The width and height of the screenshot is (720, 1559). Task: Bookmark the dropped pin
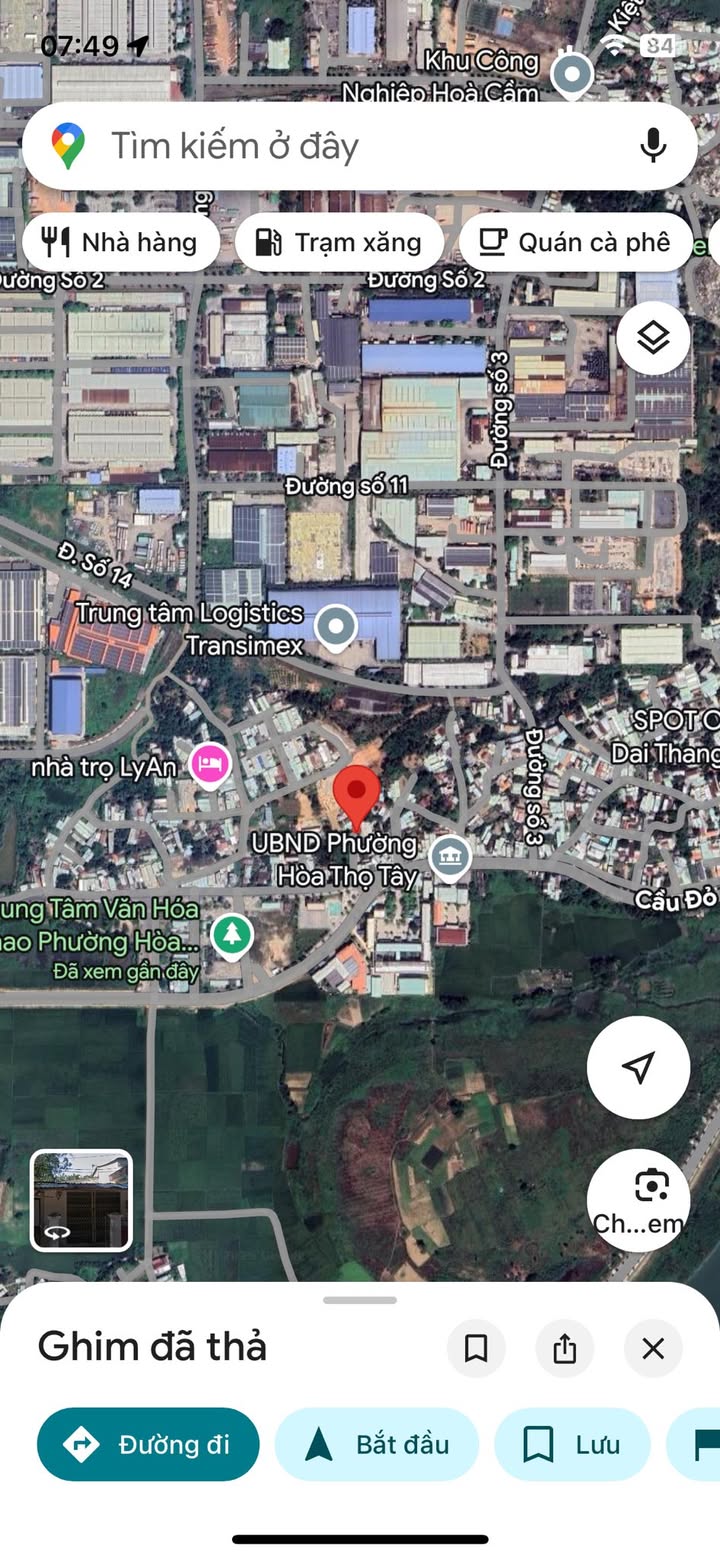[x=476, y=1348]
